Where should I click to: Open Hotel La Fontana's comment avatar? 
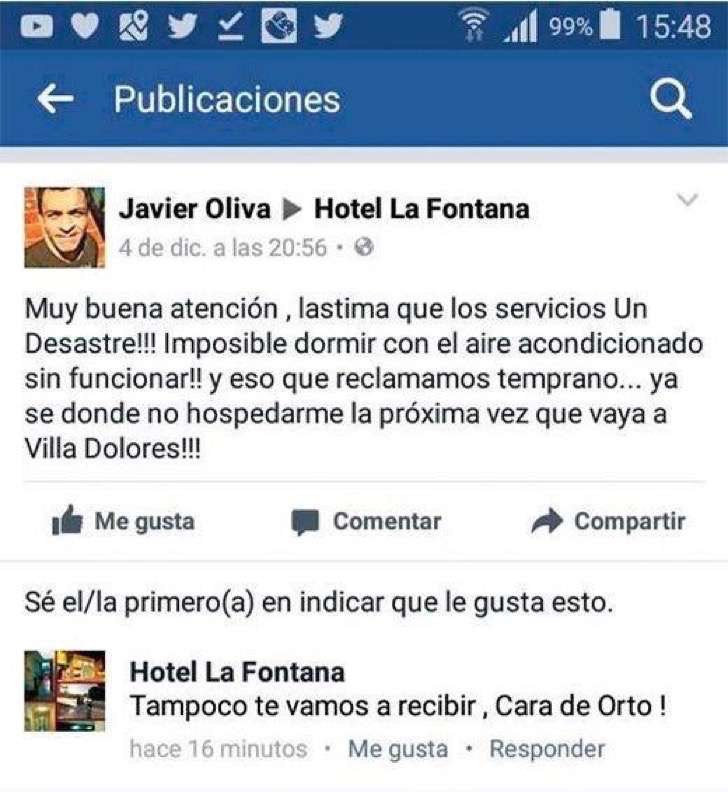click(64, 690)
